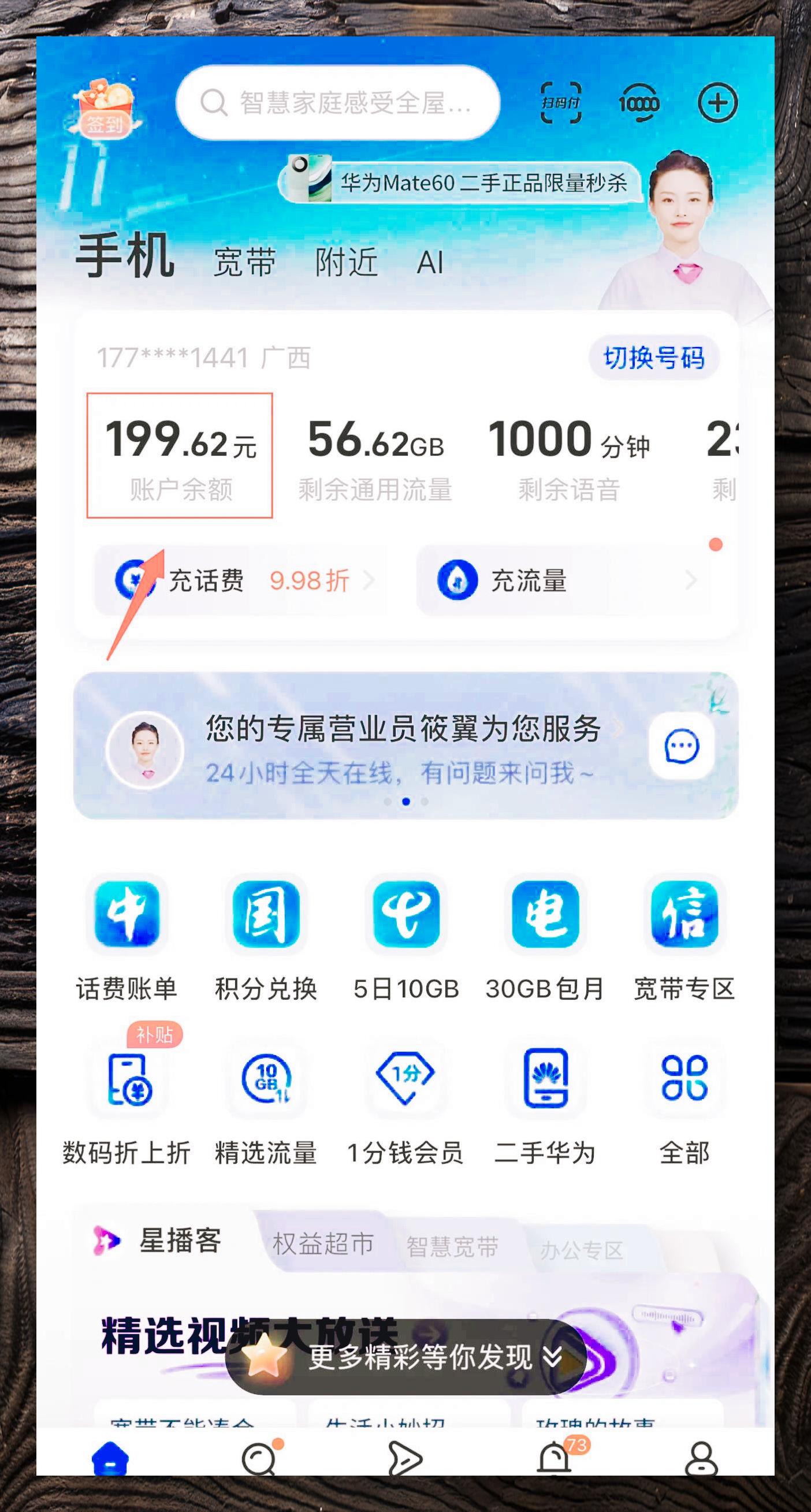This screenshot has height=1512, width=811.
Task: Switch to the 宽带 tab
Action: coord(244,262)
